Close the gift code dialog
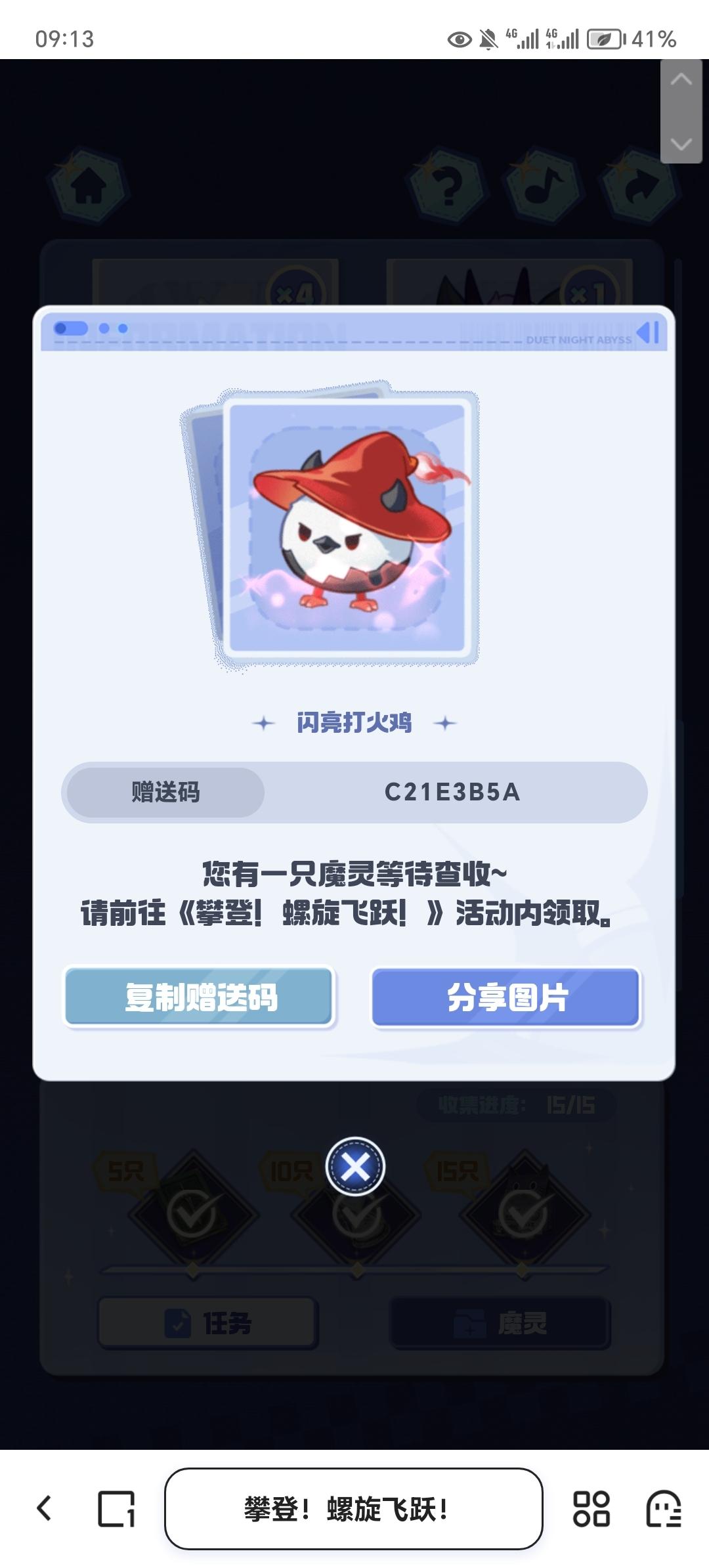Screen dimensions: 709x1568 tap(355, 1167)
